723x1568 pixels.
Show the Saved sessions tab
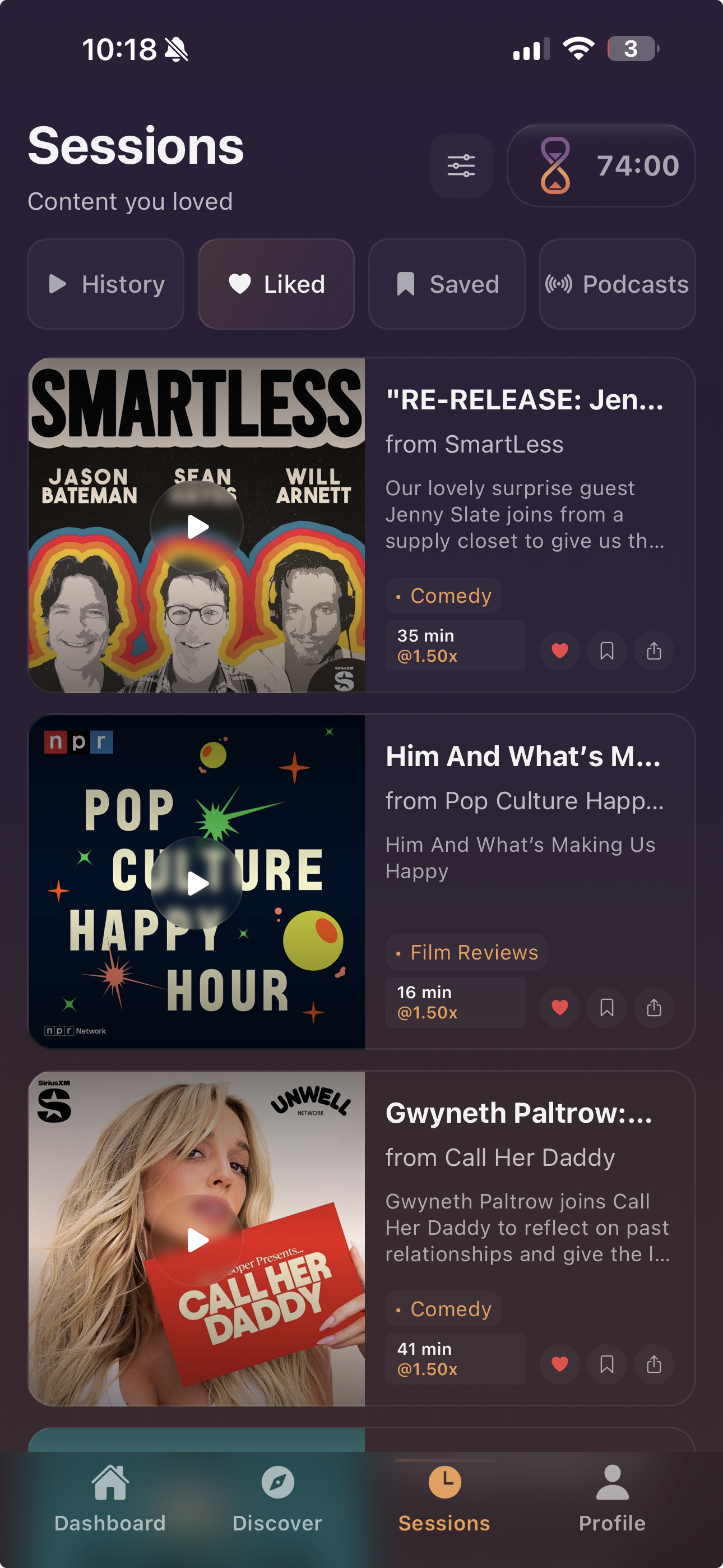coord(447,284)
